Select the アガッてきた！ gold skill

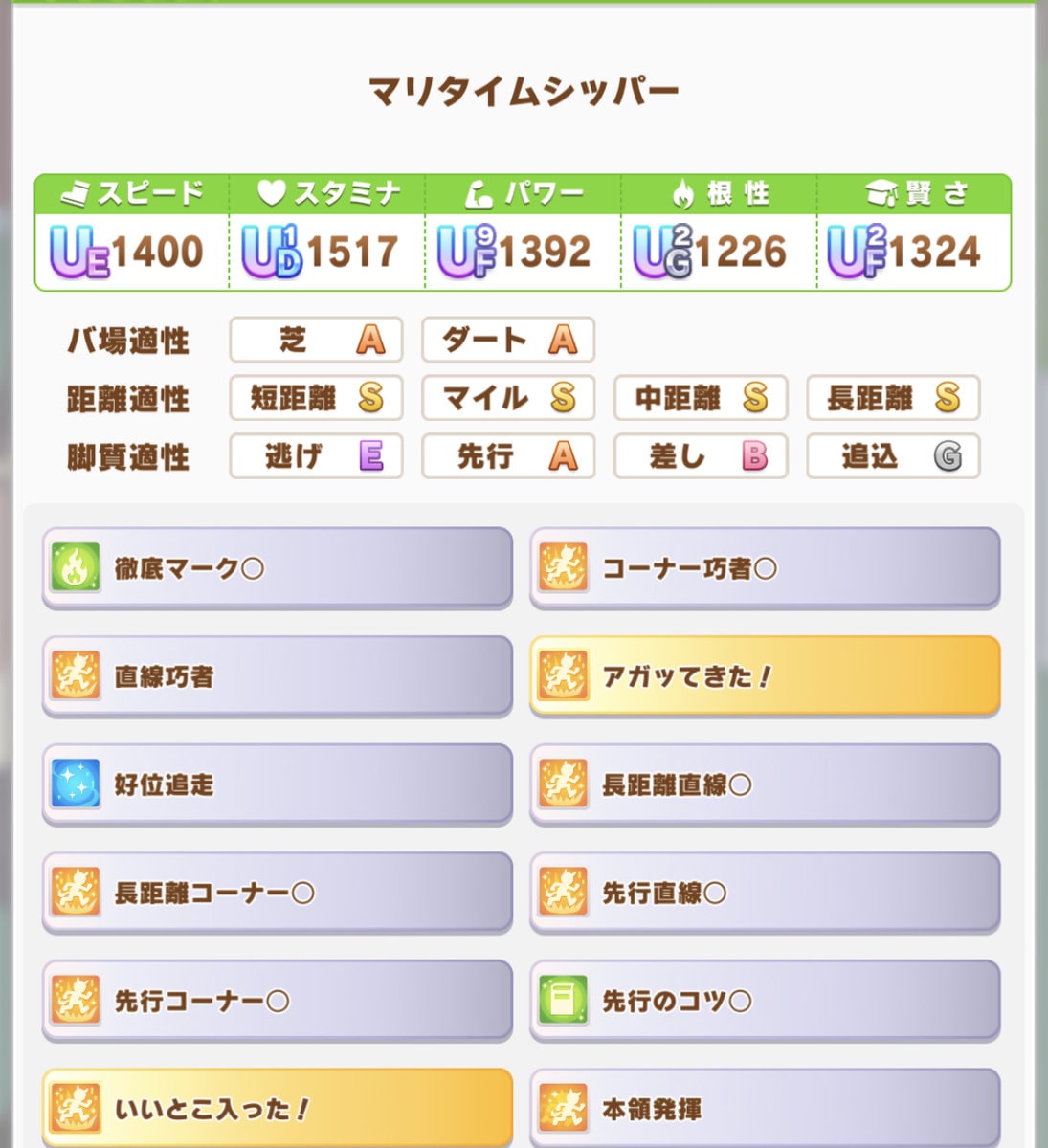pos(764,676)
